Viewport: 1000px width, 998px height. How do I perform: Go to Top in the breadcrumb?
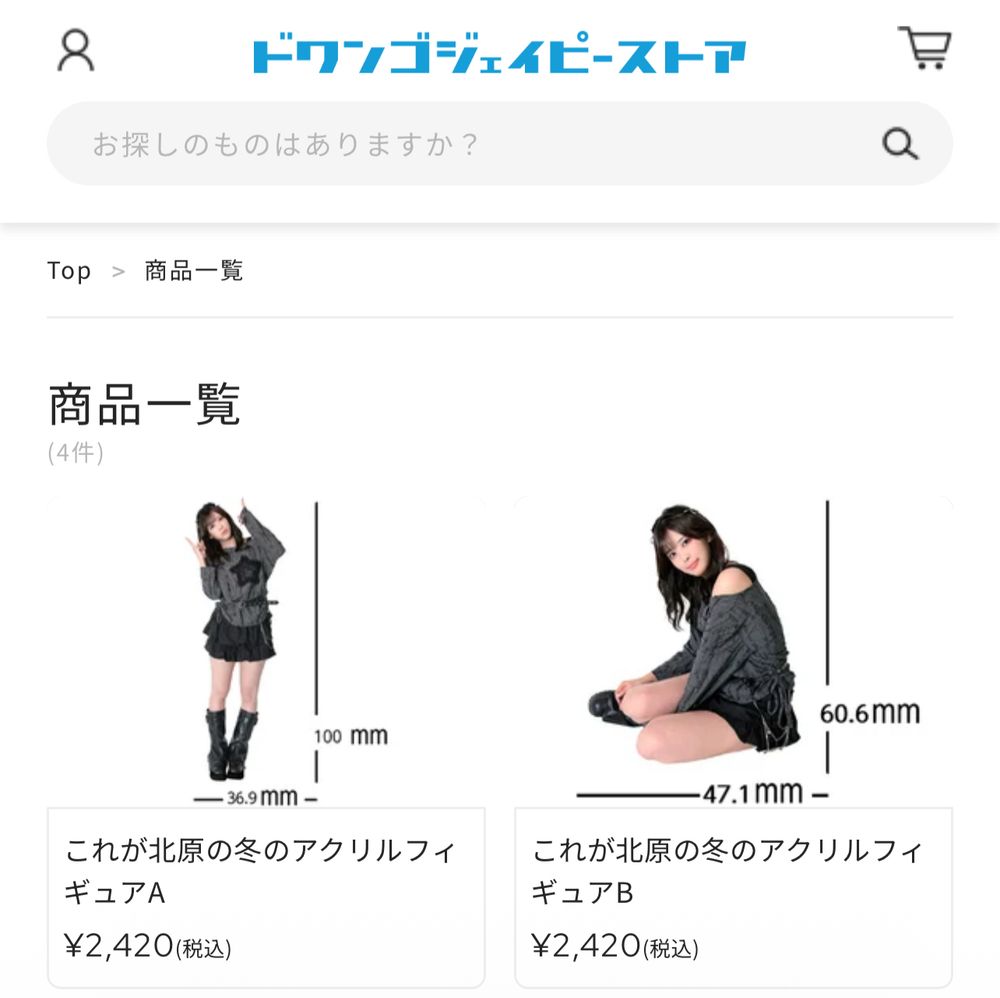point(69,270)
